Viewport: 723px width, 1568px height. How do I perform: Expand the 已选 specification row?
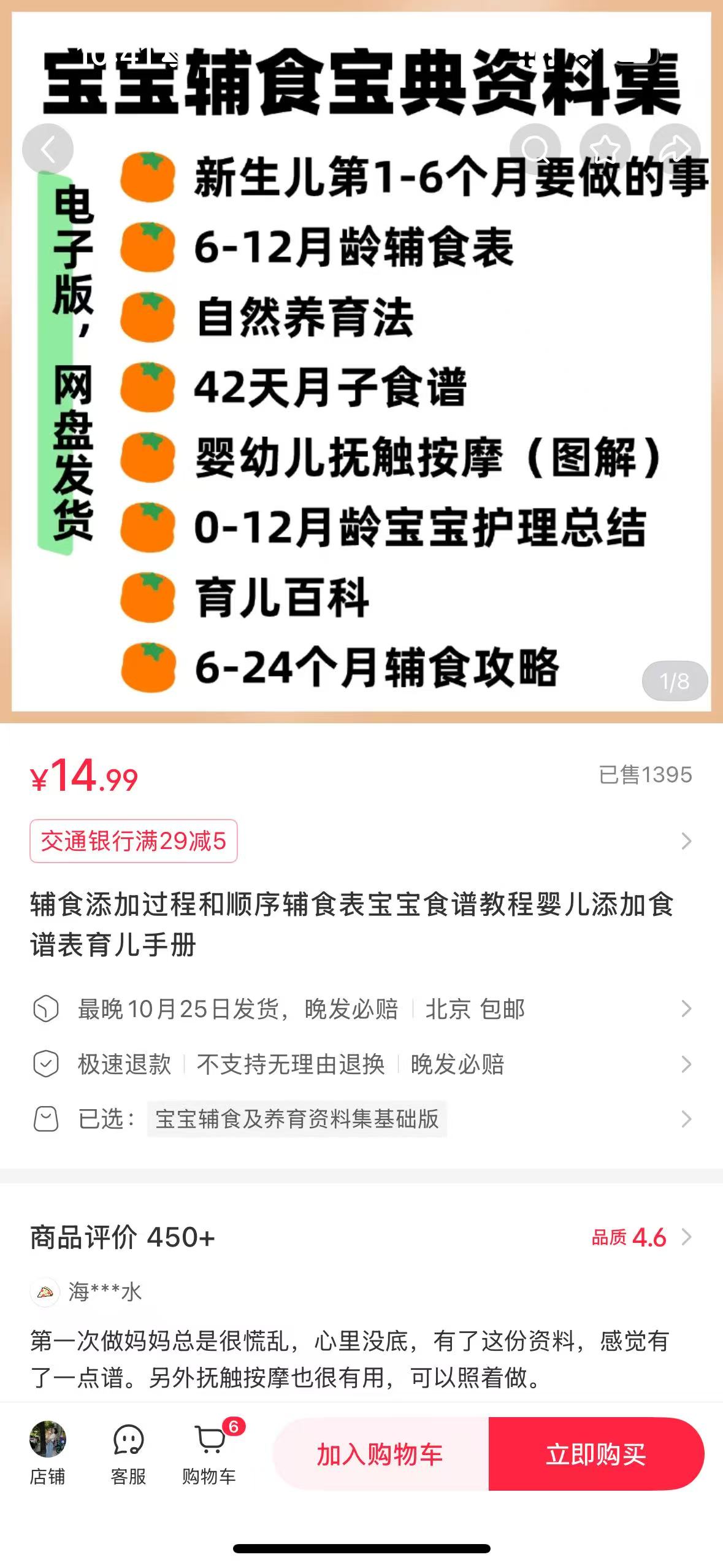(687, 1119)
